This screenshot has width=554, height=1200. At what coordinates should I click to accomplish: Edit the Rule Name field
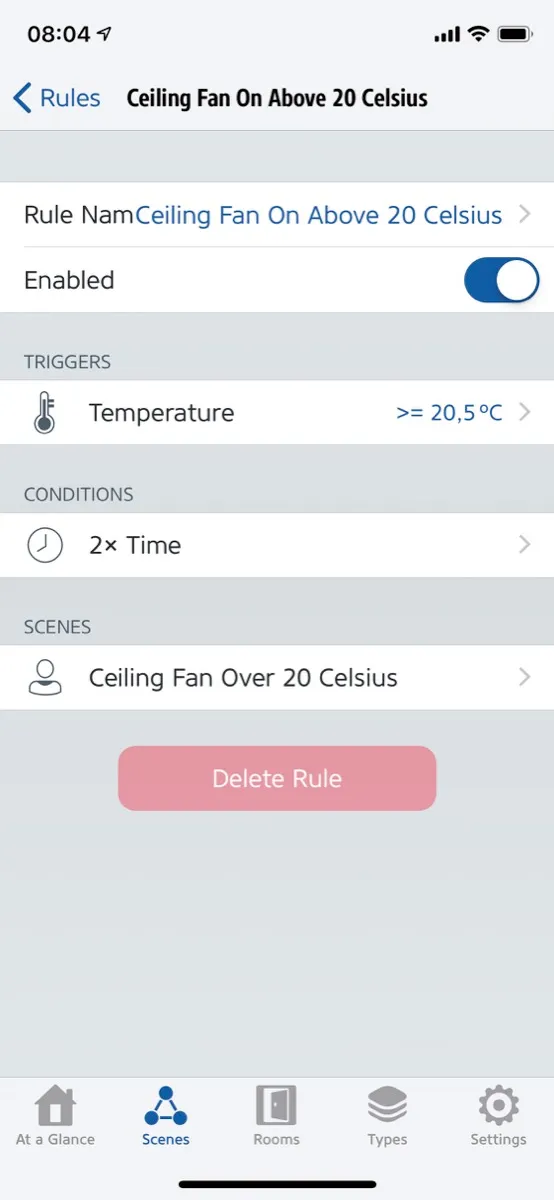[277, 215]
